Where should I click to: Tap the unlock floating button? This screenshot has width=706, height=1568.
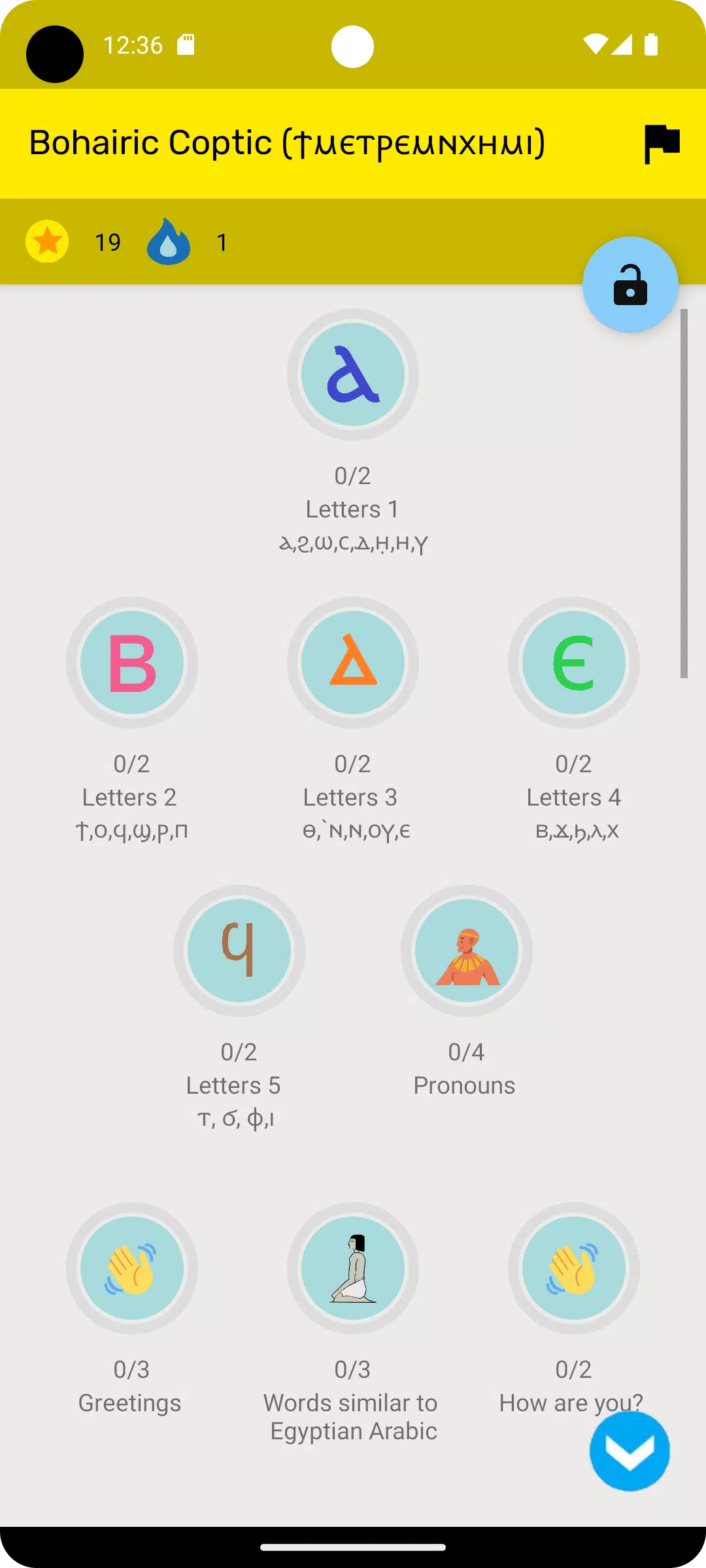[630, 285]
